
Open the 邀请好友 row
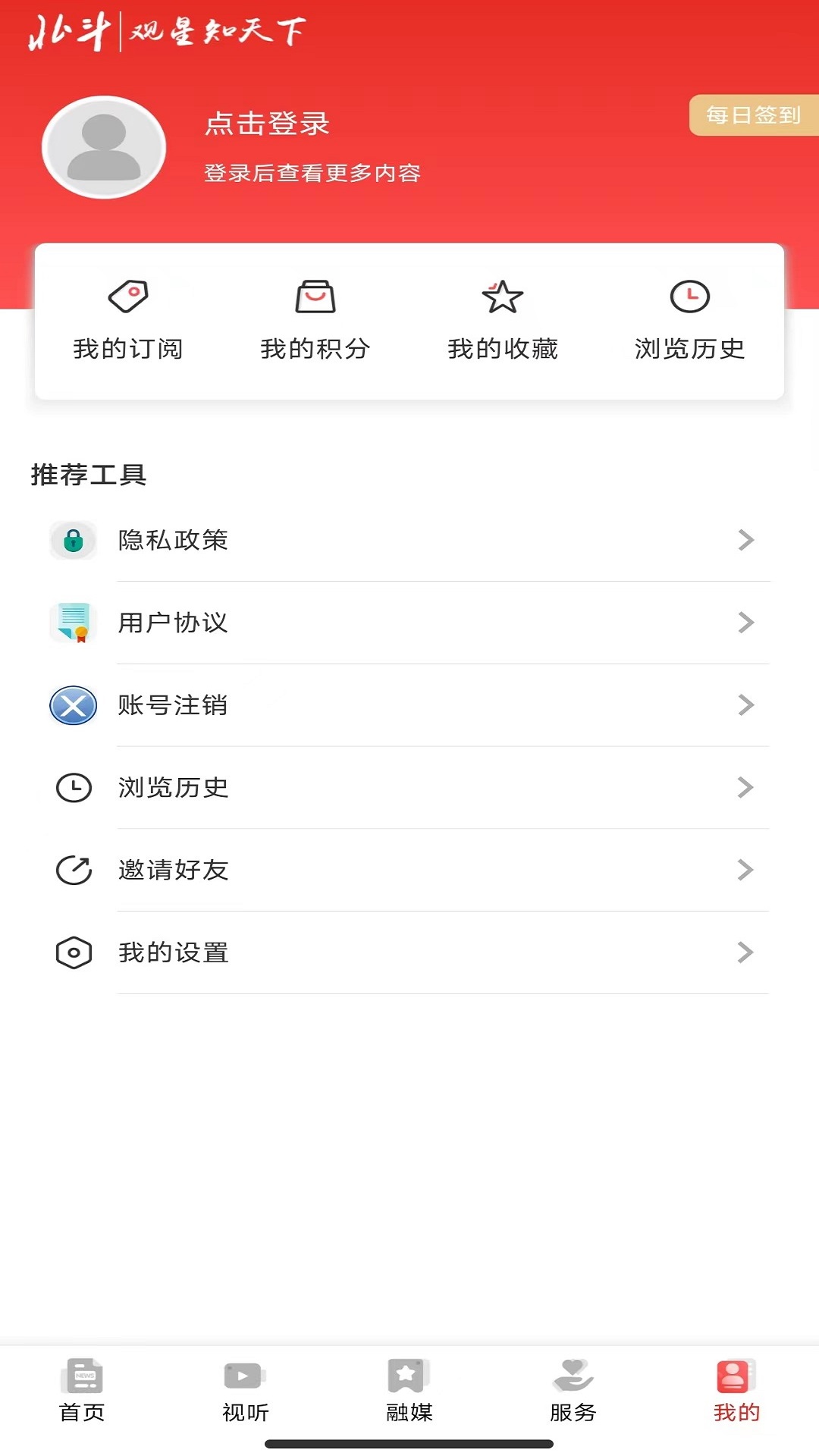coord(409,870)
